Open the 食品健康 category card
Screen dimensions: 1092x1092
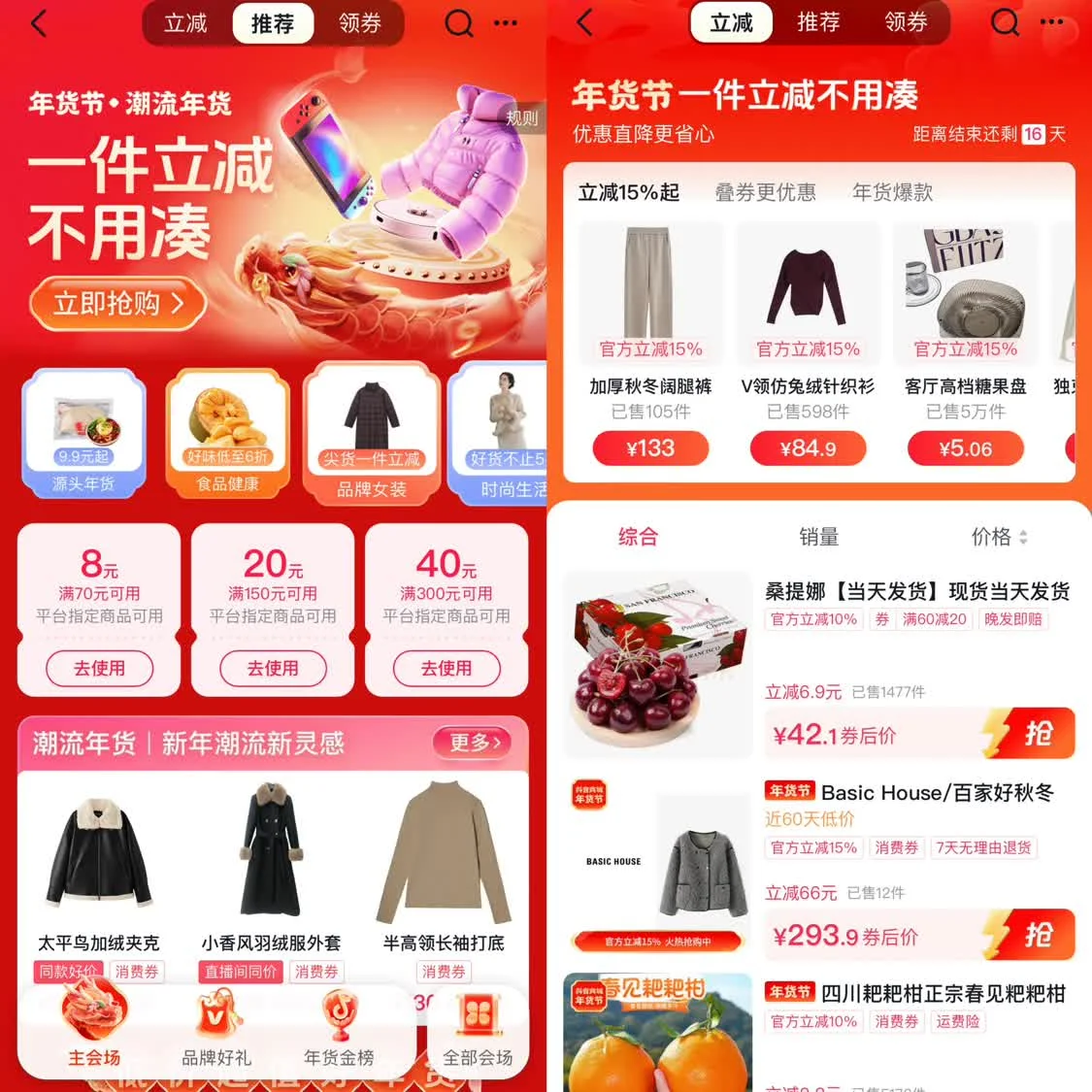(228, 432)
